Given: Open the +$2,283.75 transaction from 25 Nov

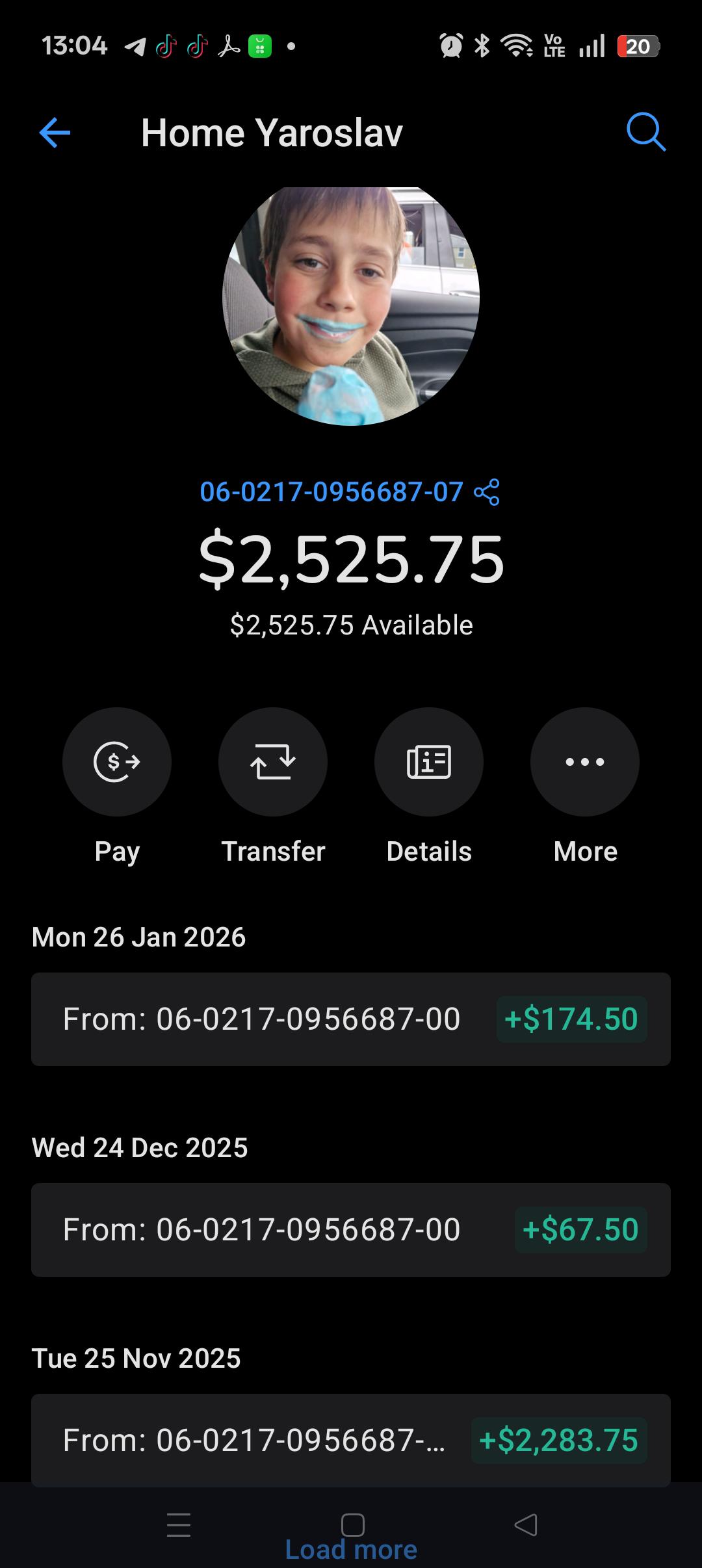Looking at the screenshot, I should pos(351,1439).
